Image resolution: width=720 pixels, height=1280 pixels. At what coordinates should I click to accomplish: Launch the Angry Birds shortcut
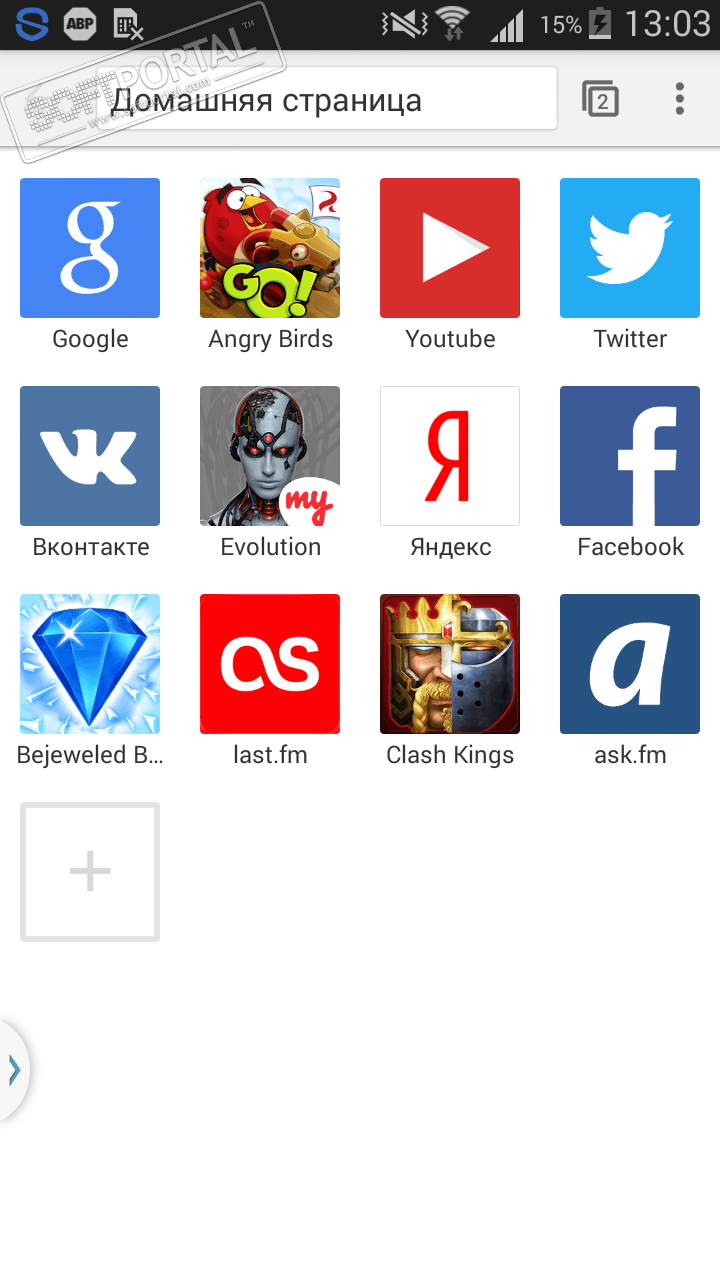pos(270,248)
